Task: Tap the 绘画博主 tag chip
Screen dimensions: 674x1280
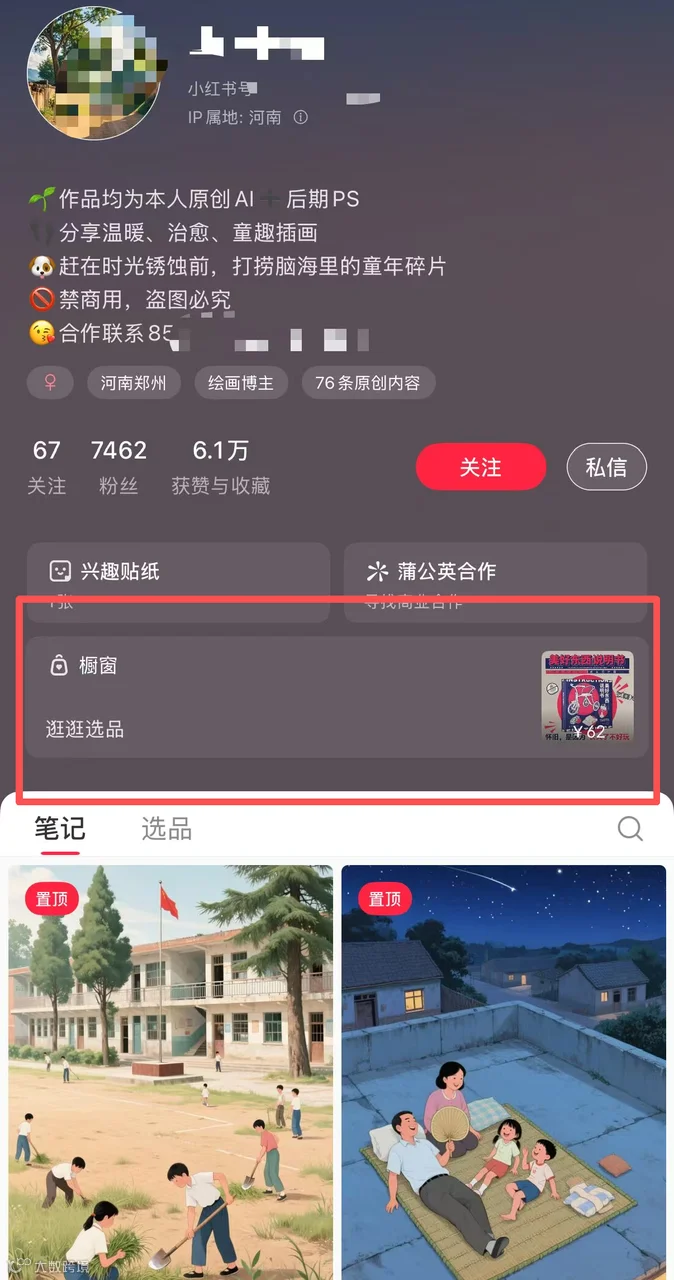Action: [x=240, y=383]
